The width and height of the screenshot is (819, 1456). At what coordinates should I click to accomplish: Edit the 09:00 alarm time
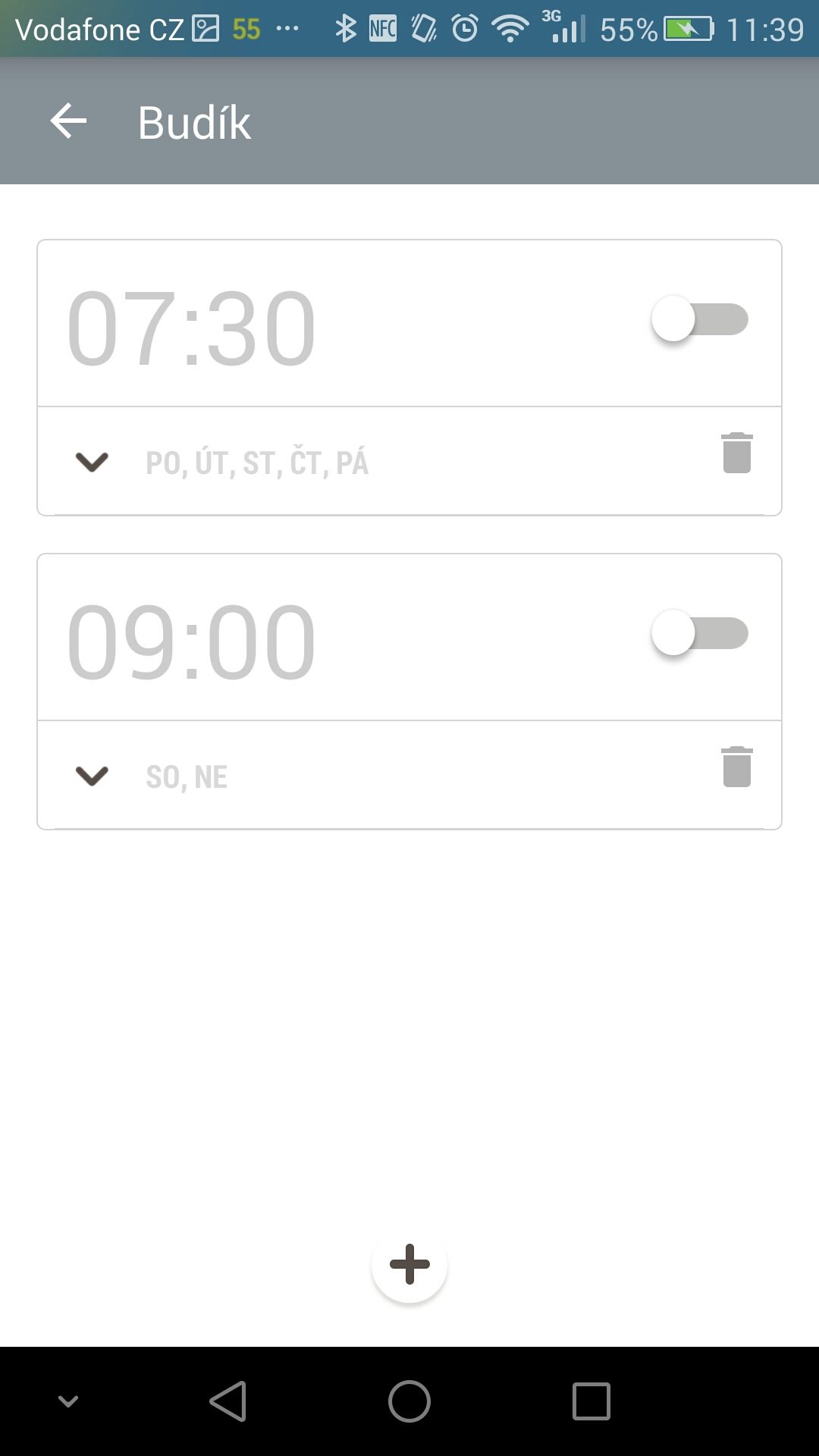tap(191, 642)
